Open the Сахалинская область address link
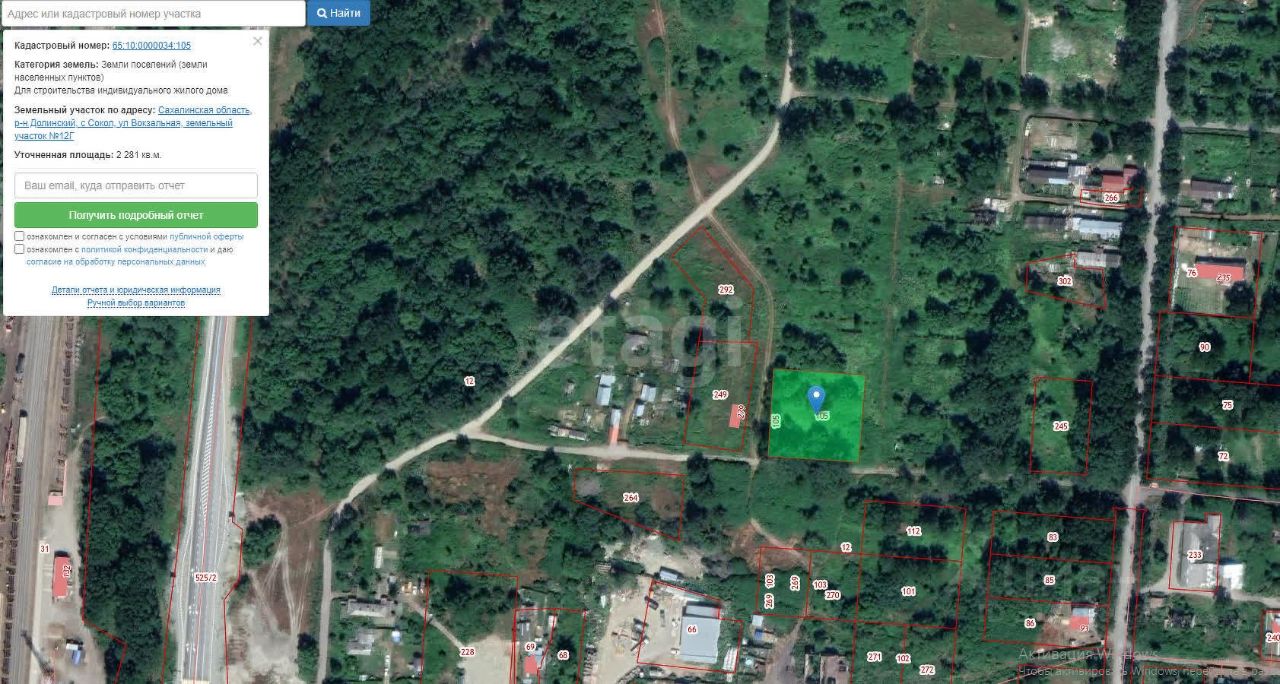The width and height of the screenshot is (1280, 684). pos(205,110)
